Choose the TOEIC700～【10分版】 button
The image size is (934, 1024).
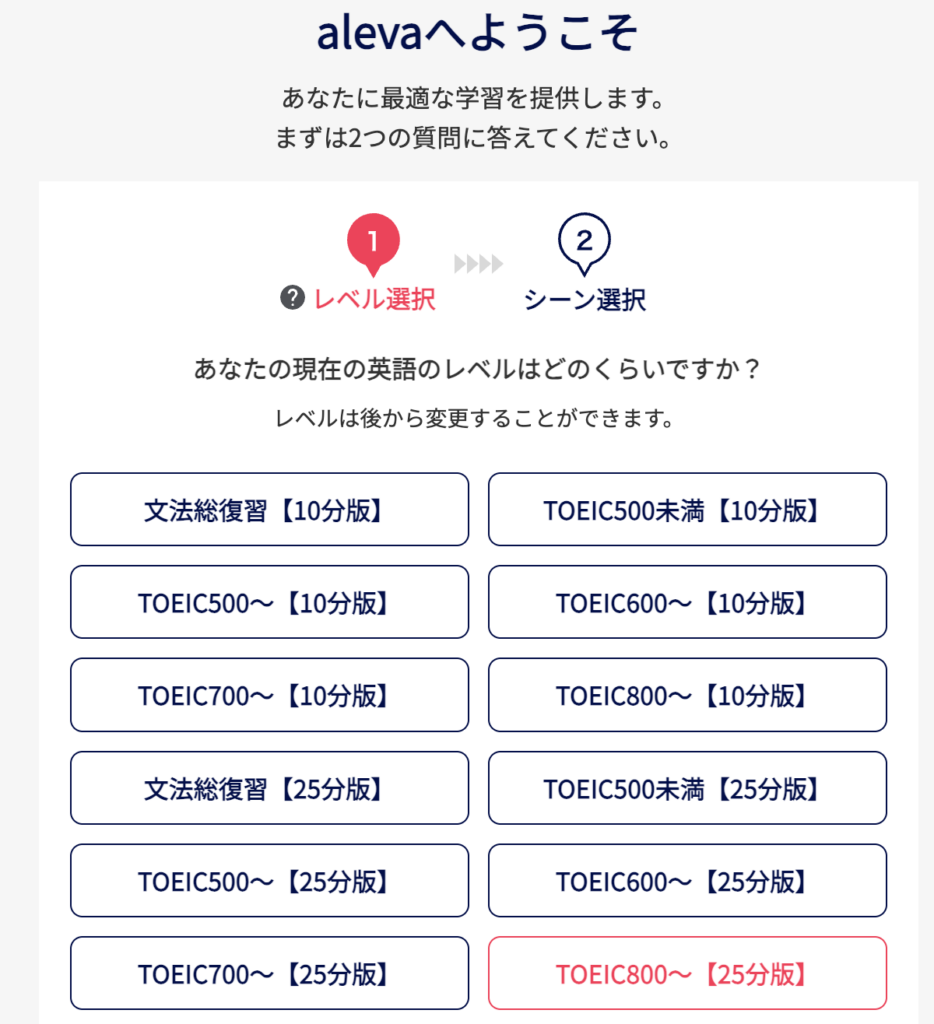point(269,695)
